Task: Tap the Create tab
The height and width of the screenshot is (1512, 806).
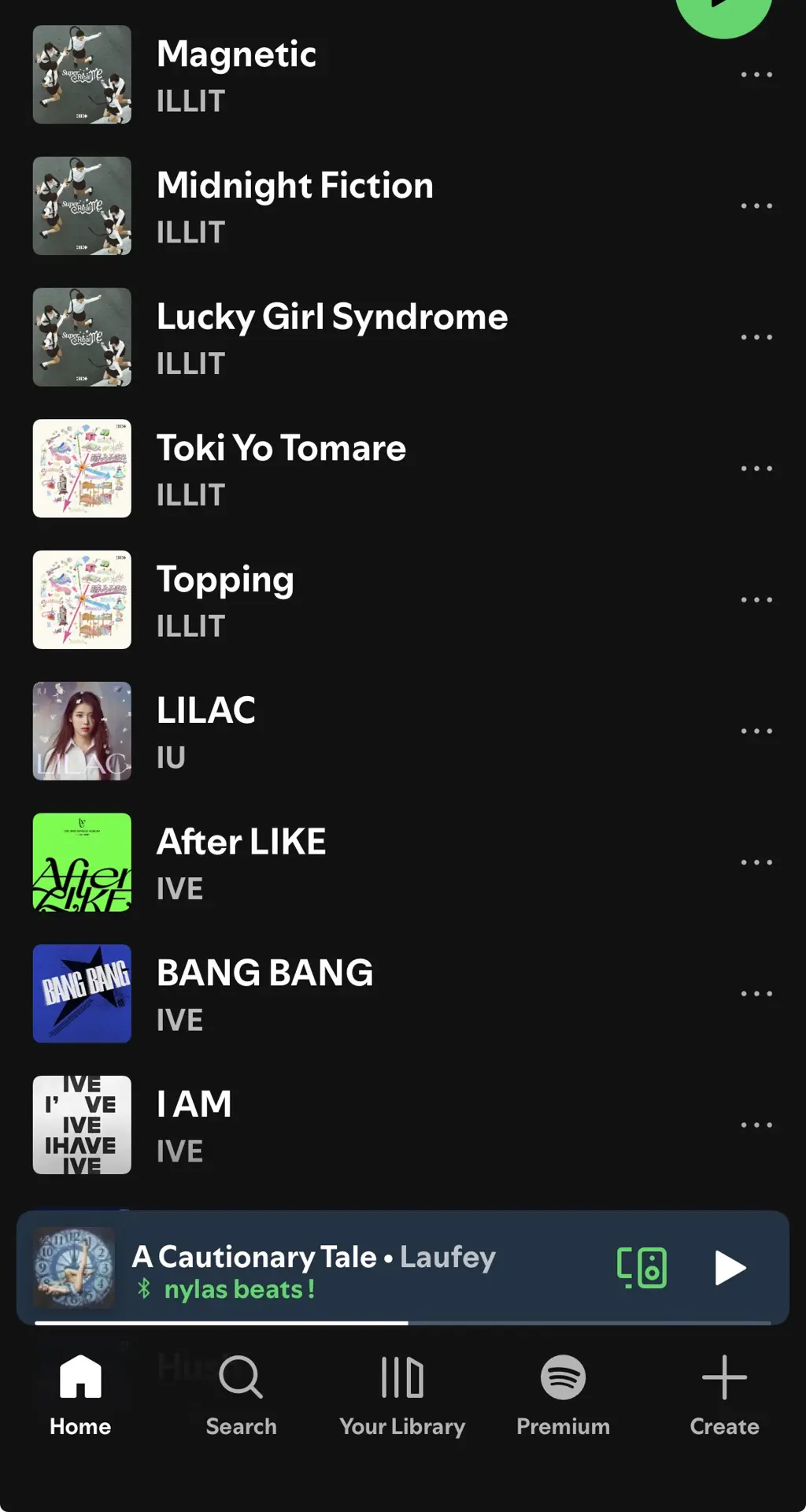Action: pos(724,1394)
